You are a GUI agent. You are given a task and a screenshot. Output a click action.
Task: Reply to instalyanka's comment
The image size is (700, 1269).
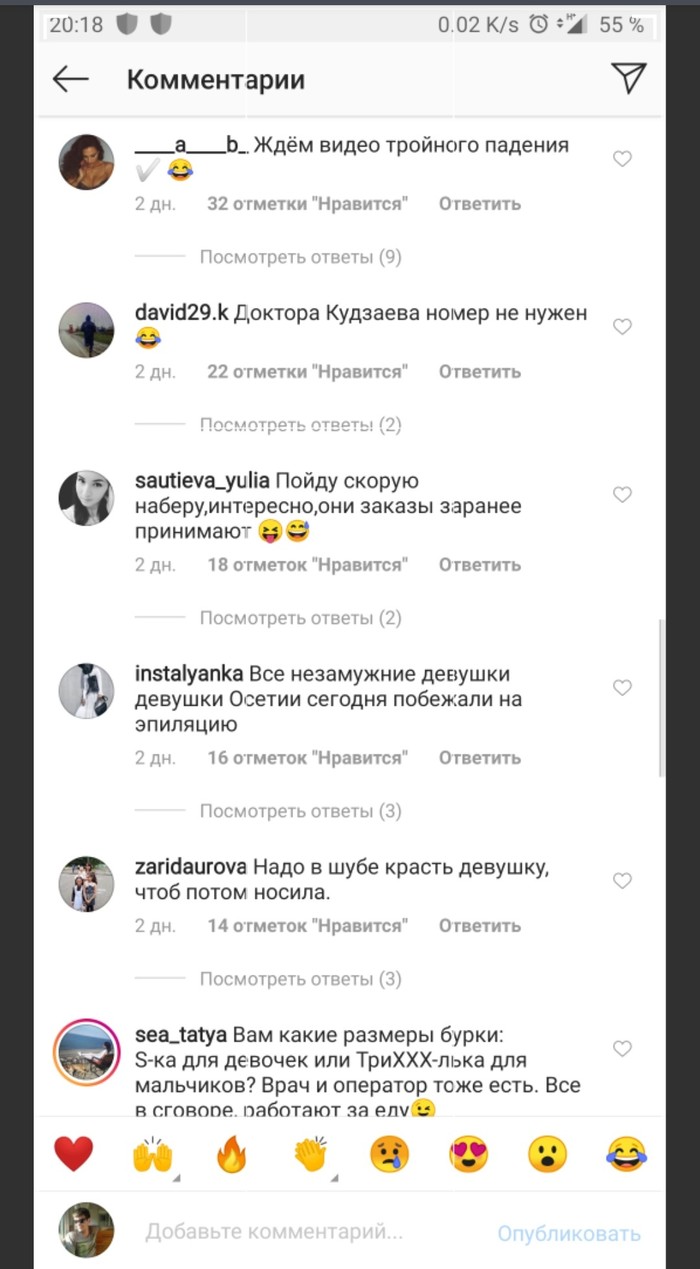479,758
